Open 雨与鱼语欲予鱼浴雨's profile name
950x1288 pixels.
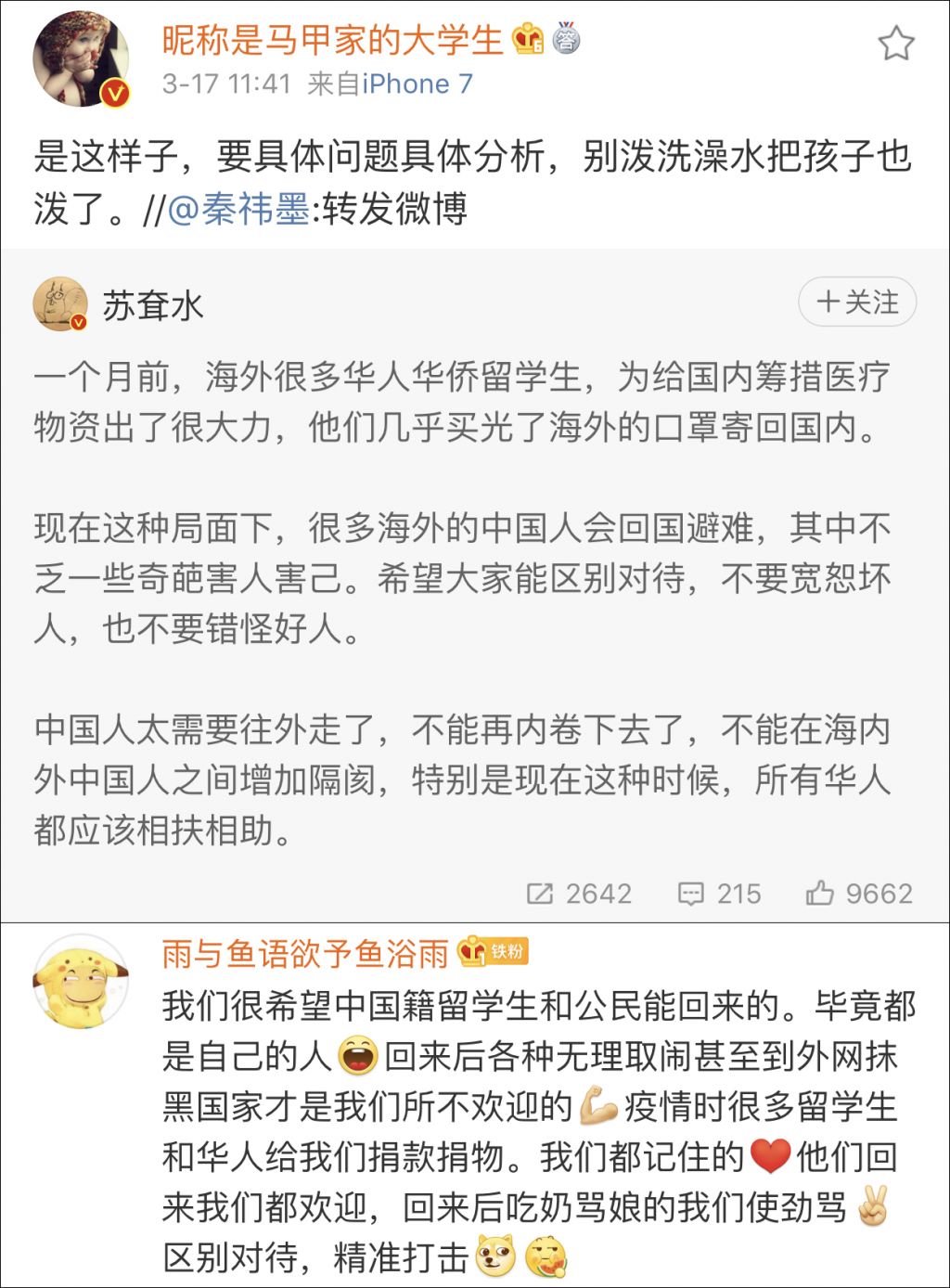pyautogui.click(x=305, y=953)
